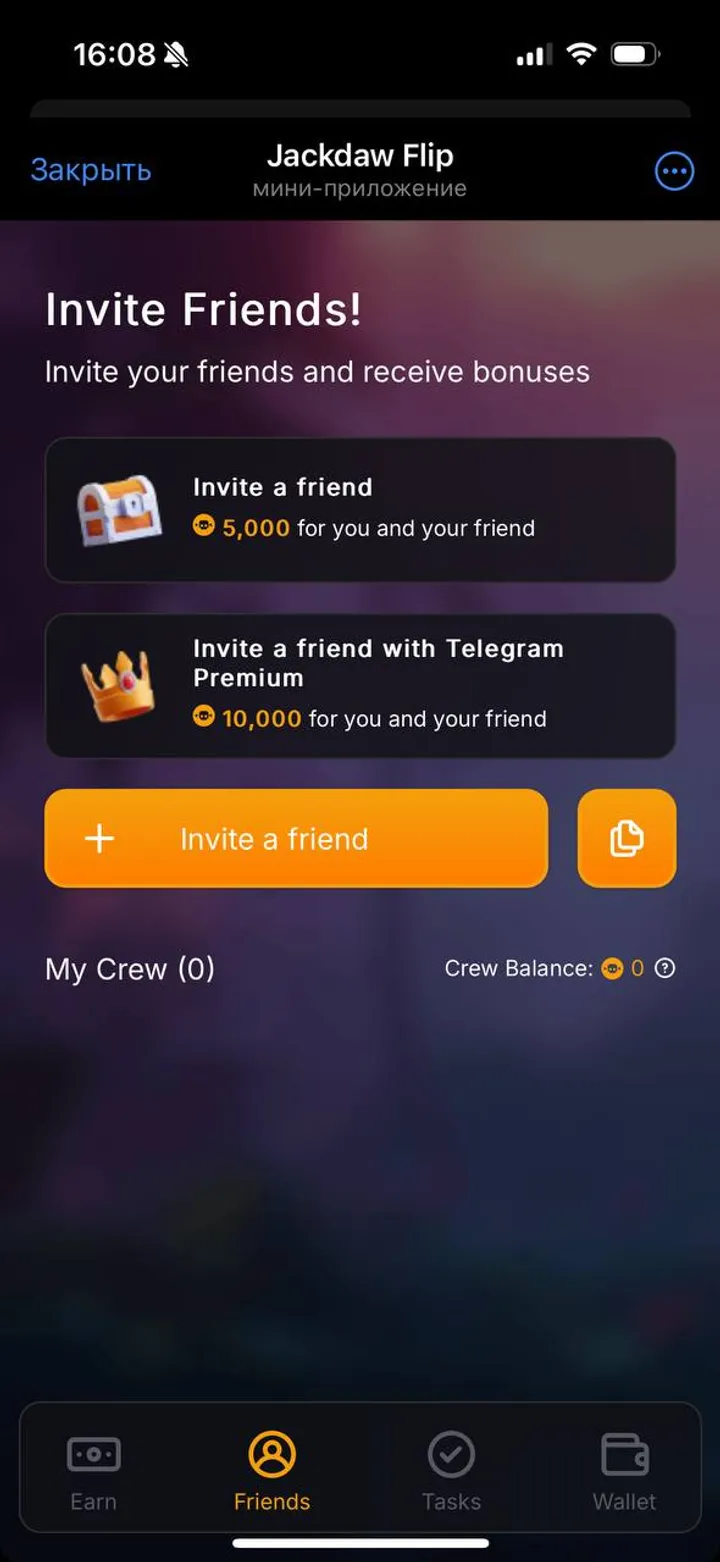Close the mini-app via Закрыть

pyautogui.click(x=91, y=170)
